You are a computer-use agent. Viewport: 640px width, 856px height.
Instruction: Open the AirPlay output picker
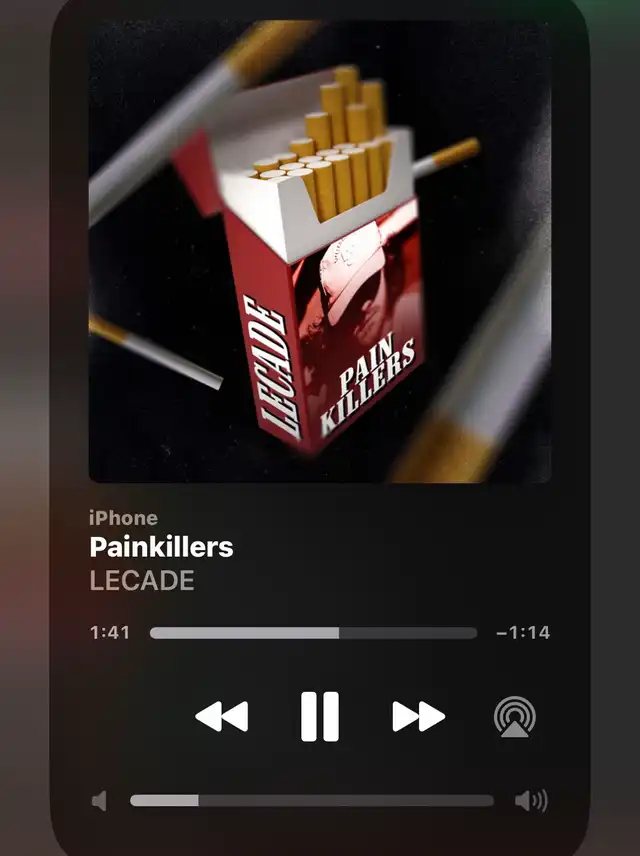pyautogui.click(x=514, y=717)
